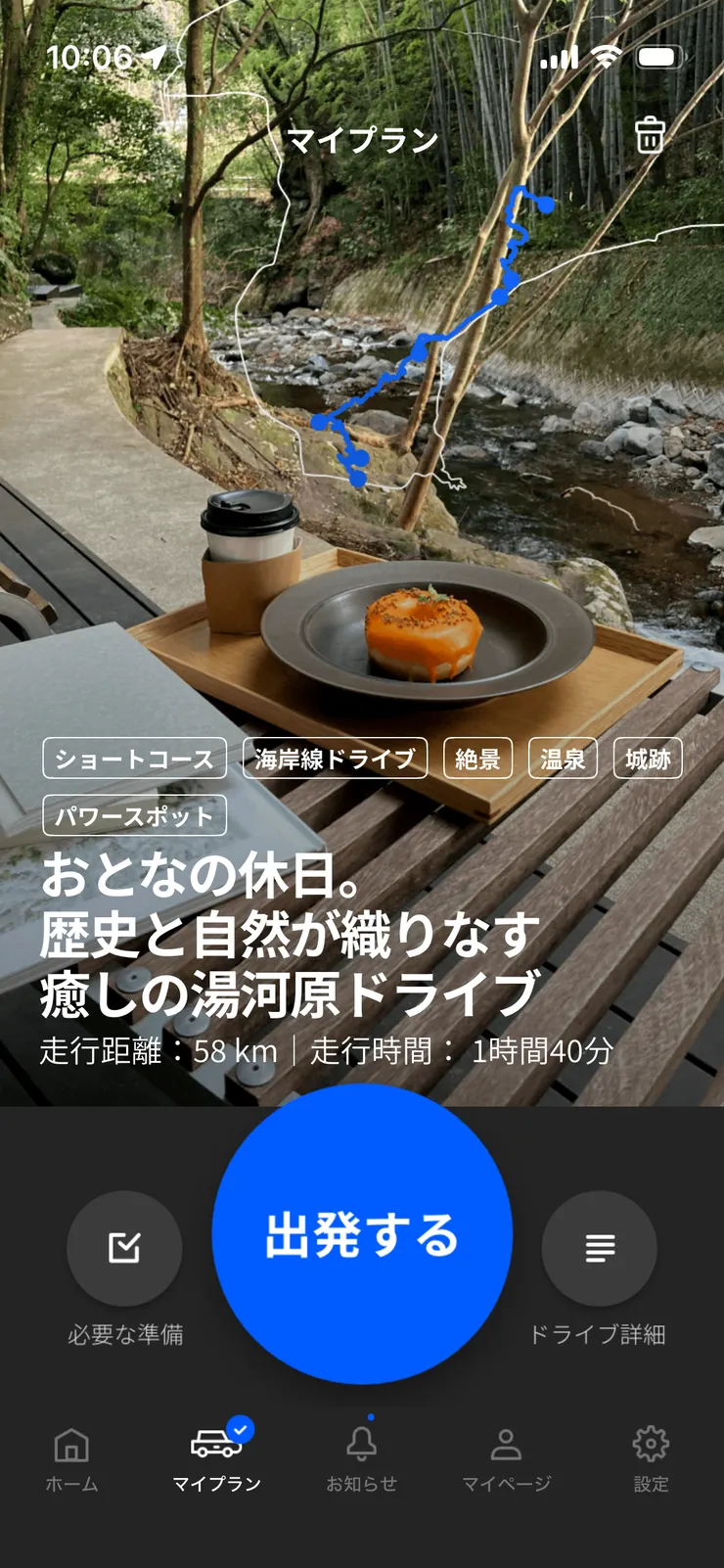724x1568 pixels.
Task: Select the ショートコース tag chip
Action: (134, 758)
